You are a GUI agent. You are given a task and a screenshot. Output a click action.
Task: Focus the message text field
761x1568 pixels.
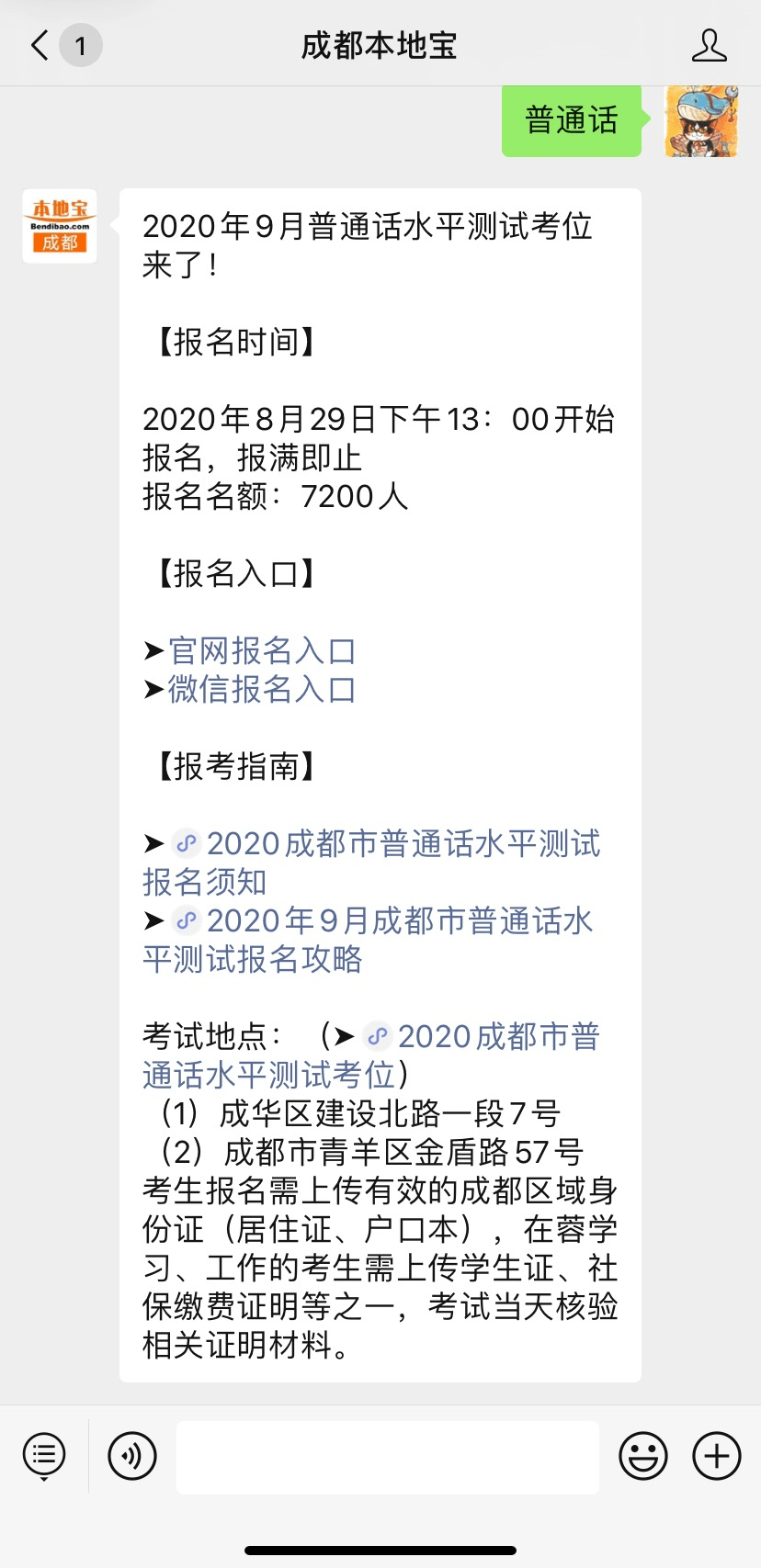388,1457
